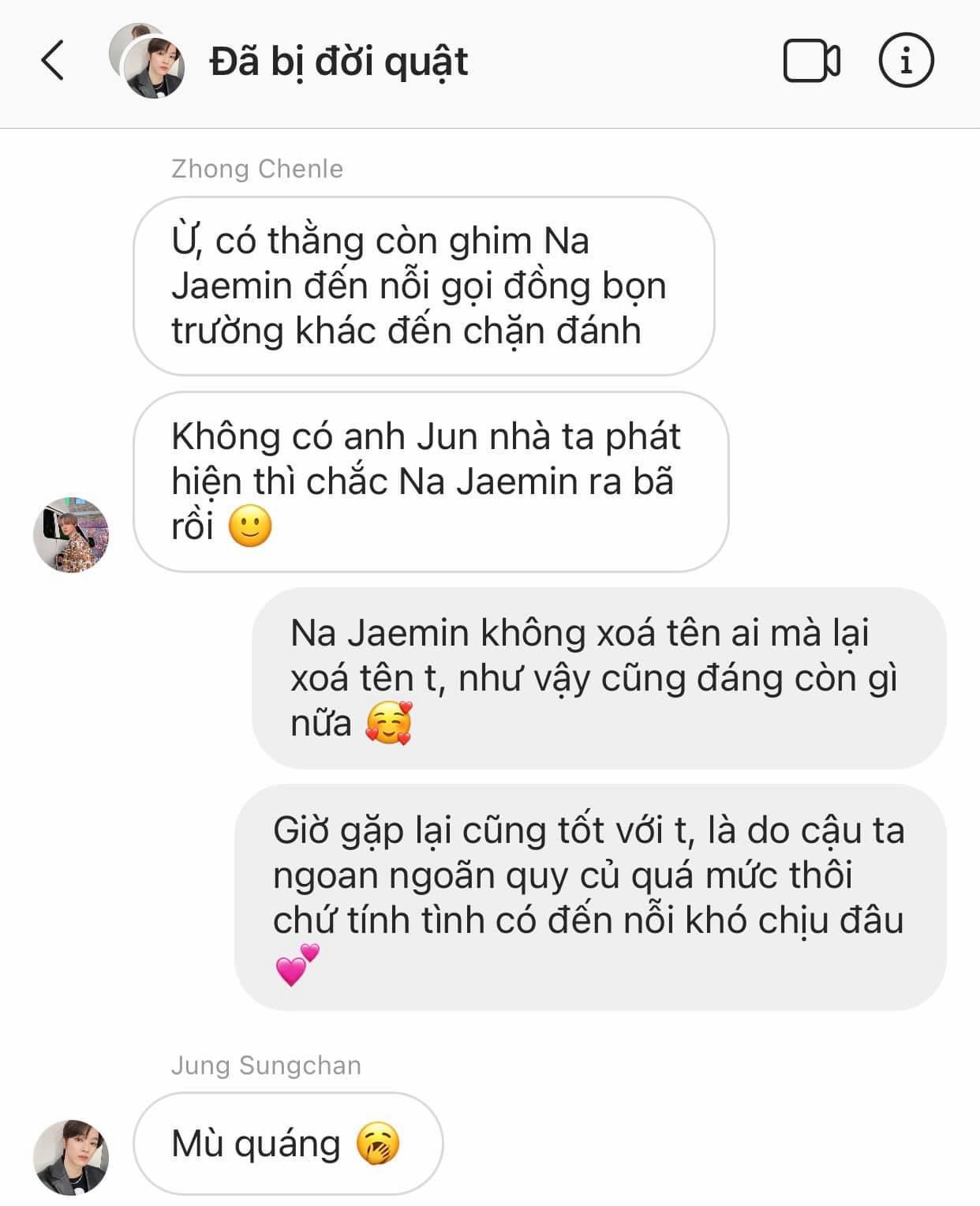This screenshot has width=980, height=1206.
Task: View Jung Sungchan's profile avatar
Action: 71,1156
